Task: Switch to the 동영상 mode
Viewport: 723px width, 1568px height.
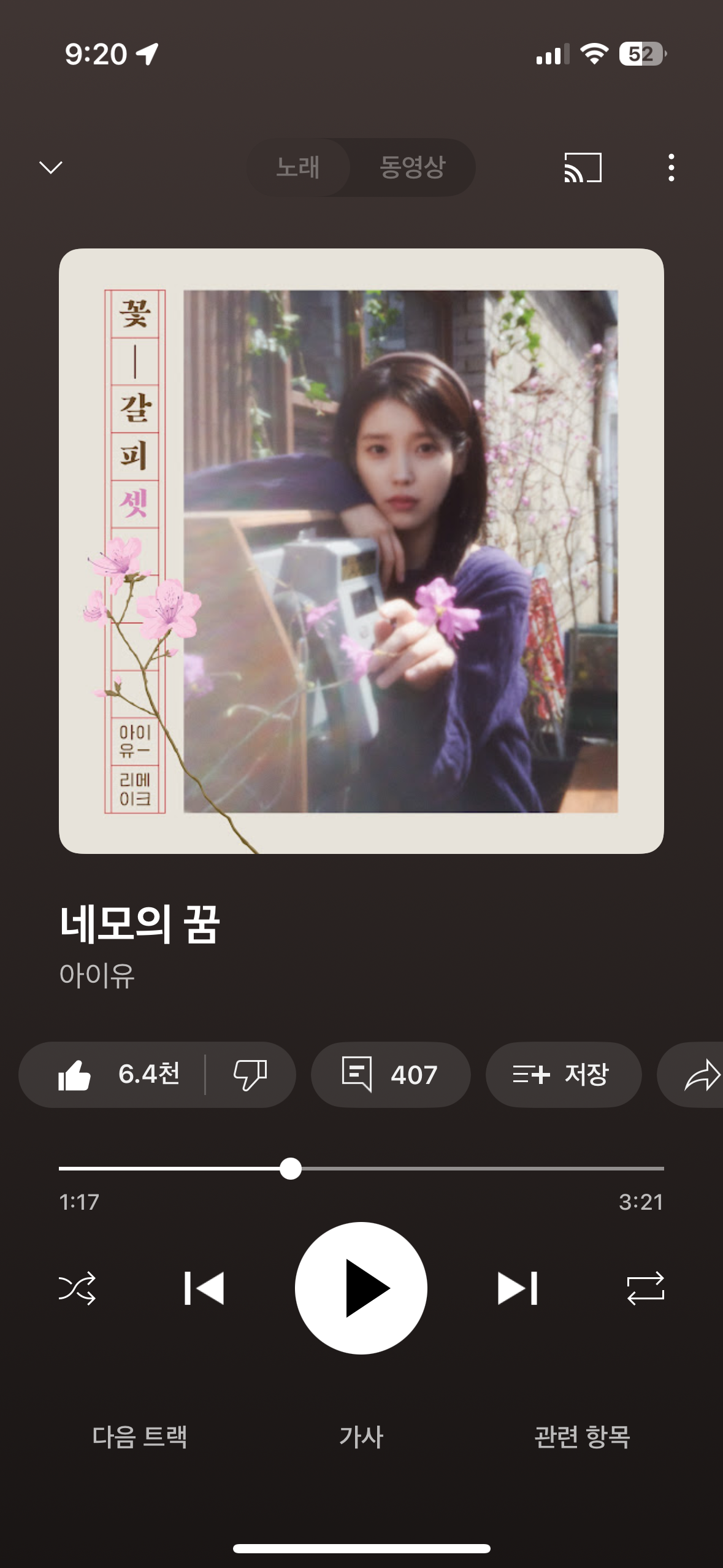Action: 412,167
